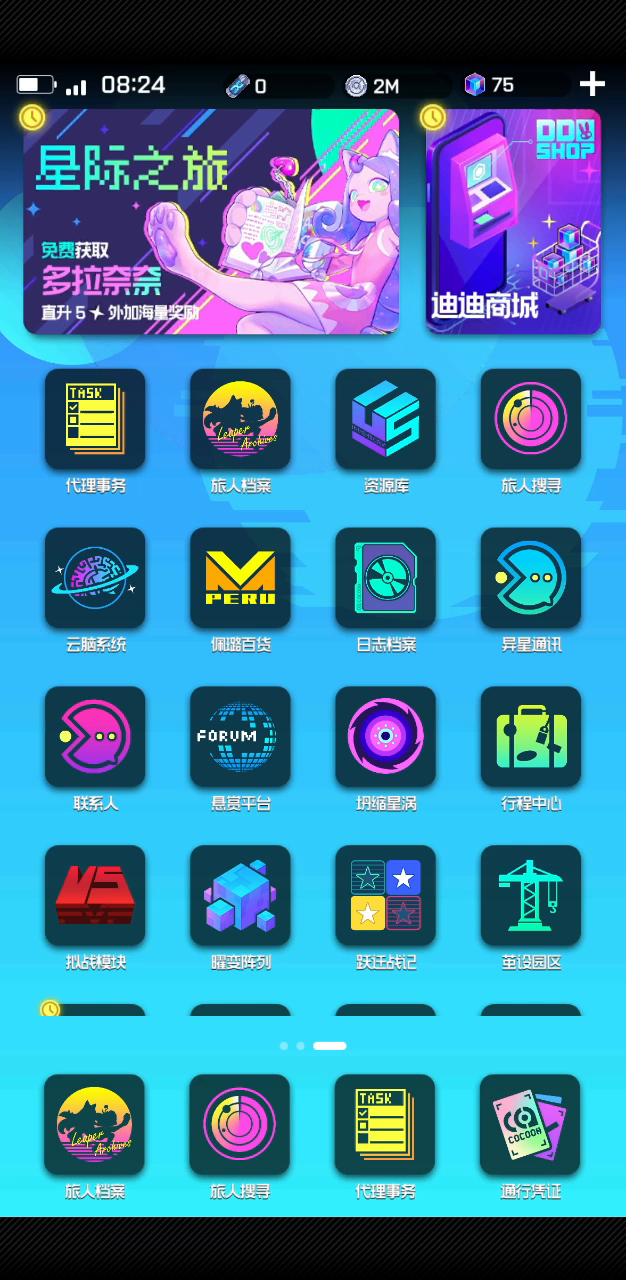Open 联系人 contacts icon
Viewport: 626px width, 1280px height.
[x=95, y=737]
